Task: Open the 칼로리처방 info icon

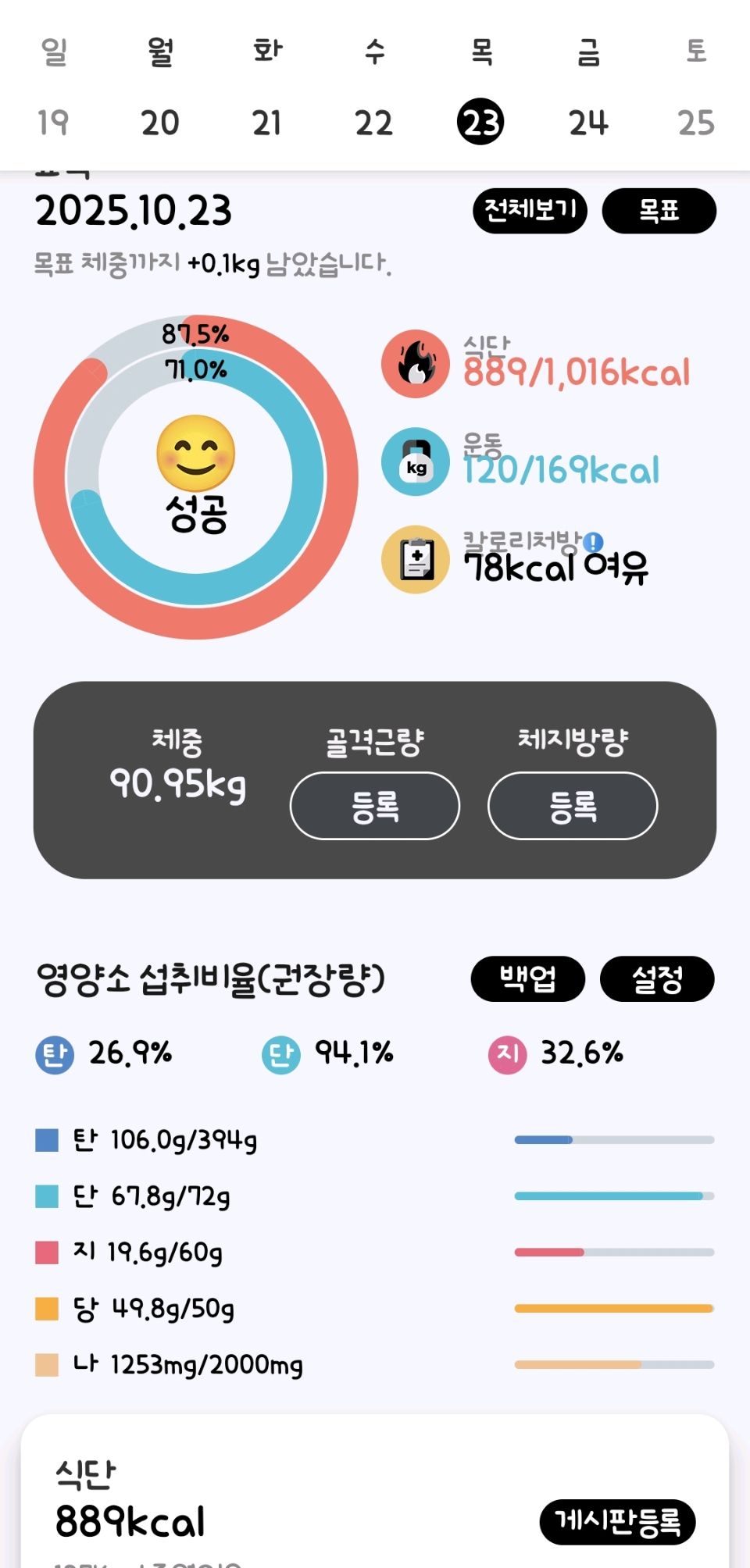Action: pos(594,541)
